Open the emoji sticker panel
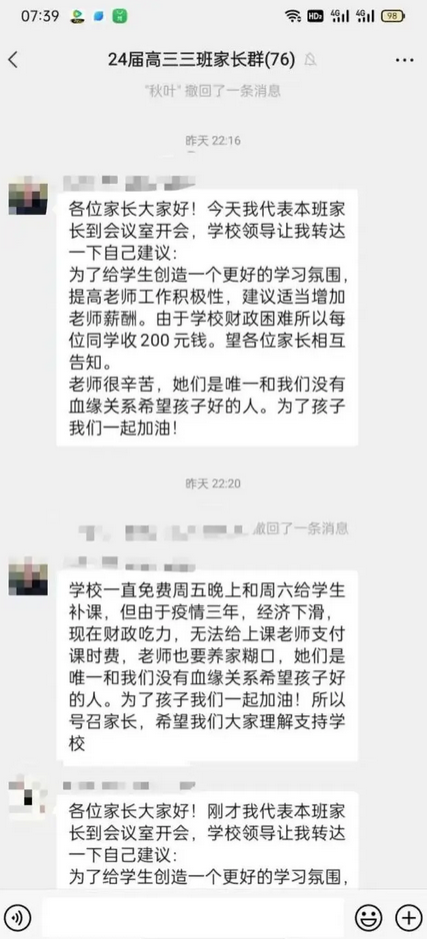This screenshot has width=427, height=939. click(368, 917)
